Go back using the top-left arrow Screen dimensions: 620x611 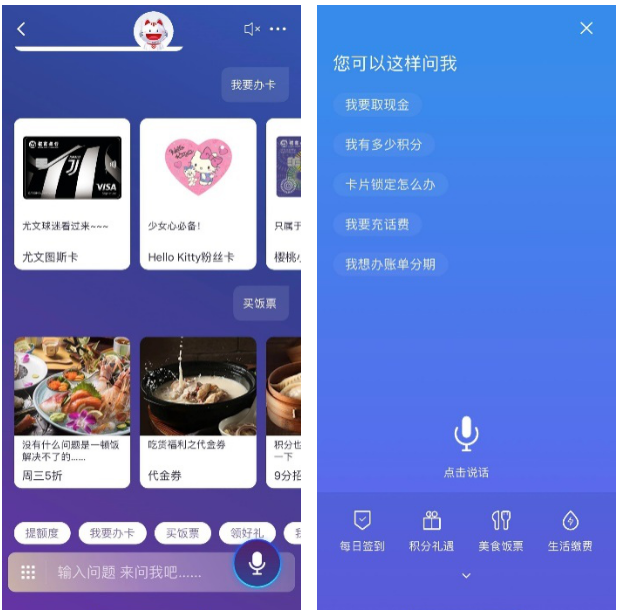[x=22, y=30]
